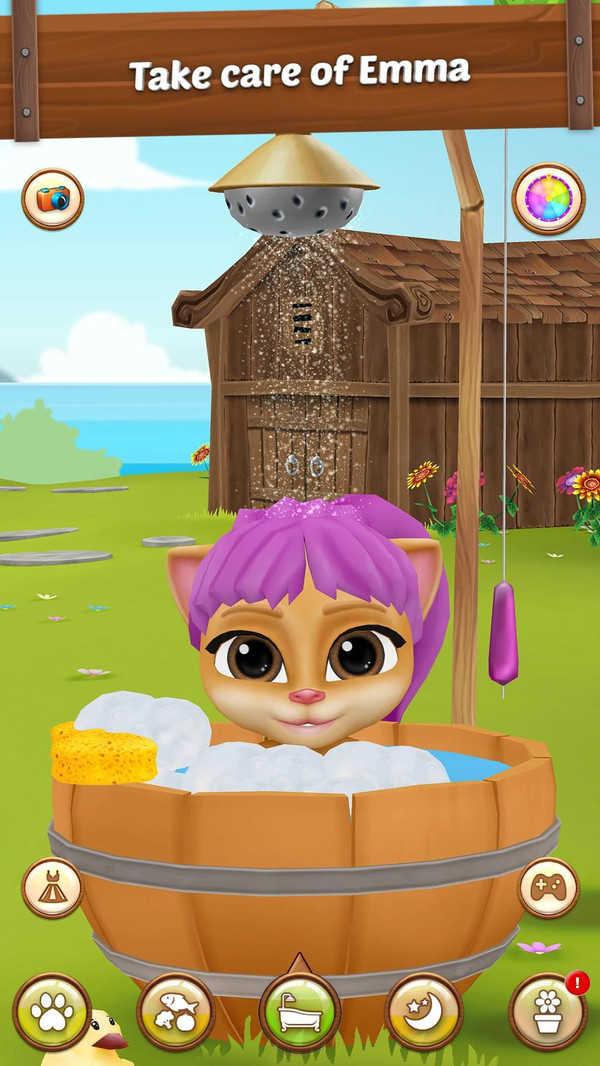The image size is (600, 1066).
Task: Pull the purple shower handle
Action: (x=504, y=633)
